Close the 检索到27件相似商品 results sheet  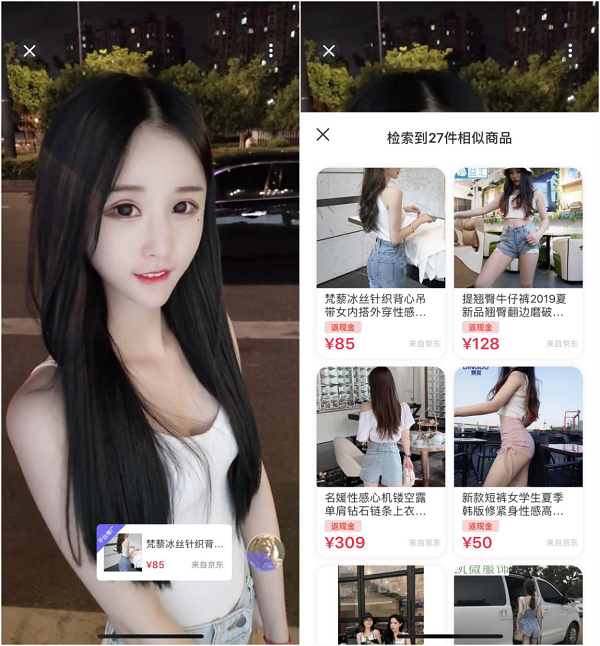pyautogui.click(x=323, y=135)
